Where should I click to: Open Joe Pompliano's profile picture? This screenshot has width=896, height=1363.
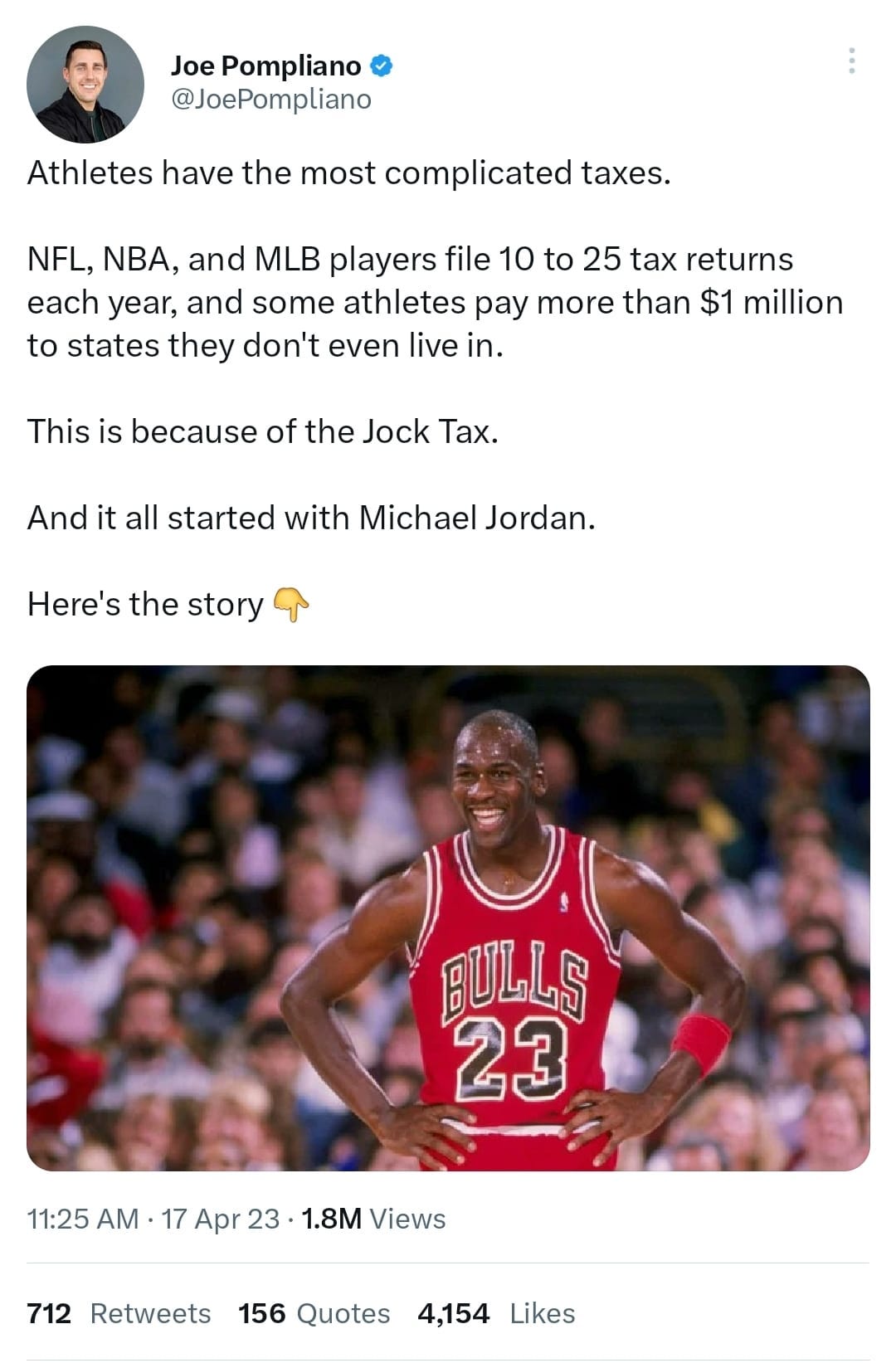point(85,84)
